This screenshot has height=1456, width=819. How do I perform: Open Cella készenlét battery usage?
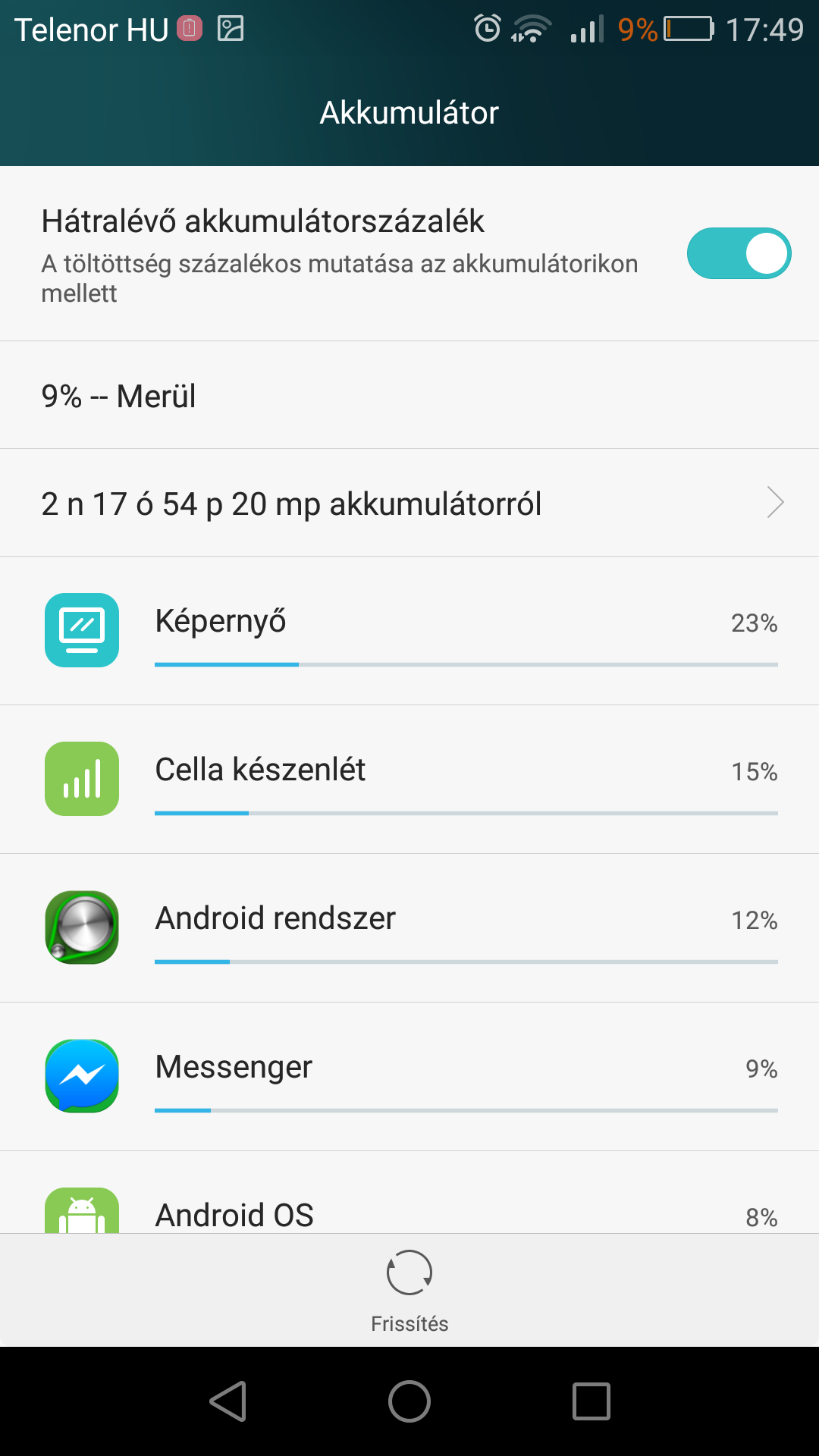click(x=409, y=780)
